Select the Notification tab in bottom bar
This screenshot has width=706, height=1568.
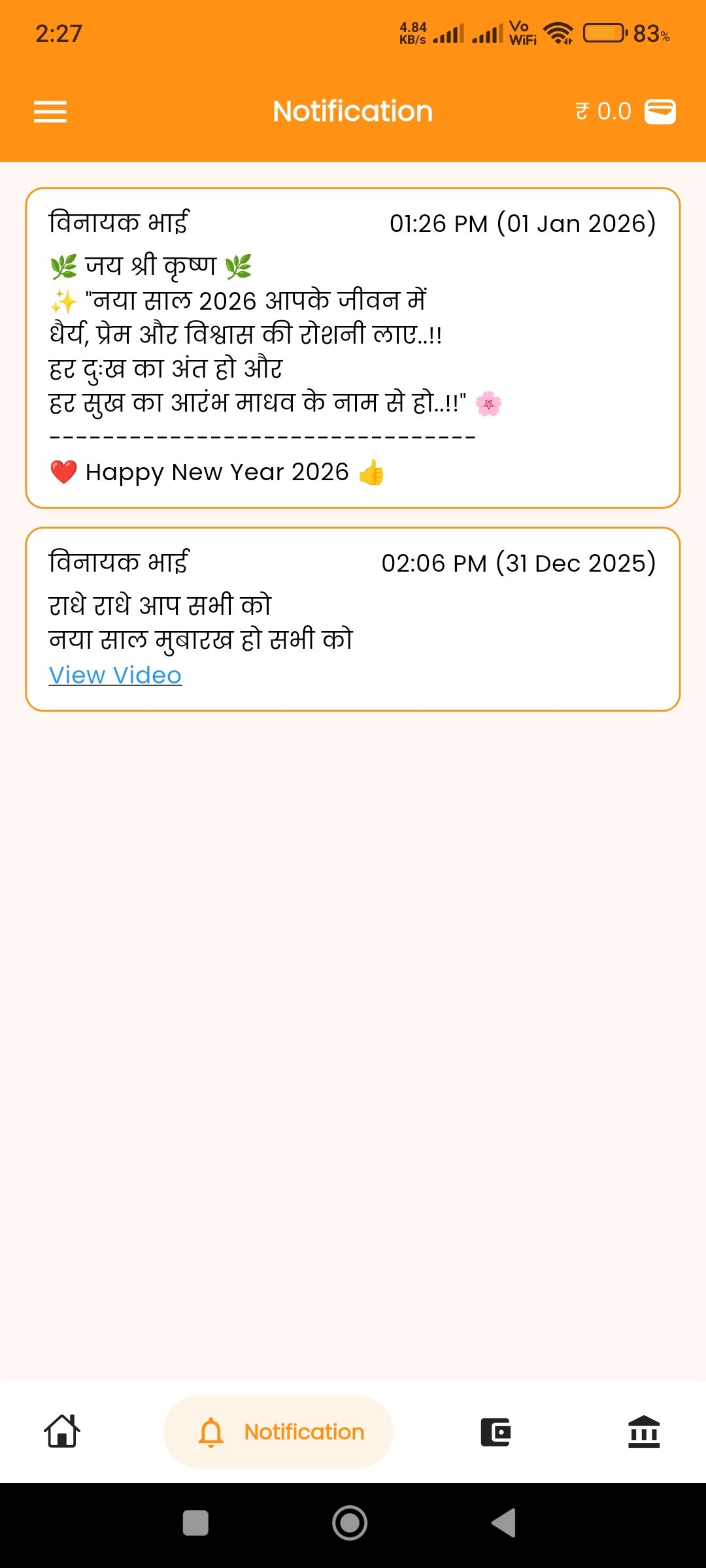278,1431
